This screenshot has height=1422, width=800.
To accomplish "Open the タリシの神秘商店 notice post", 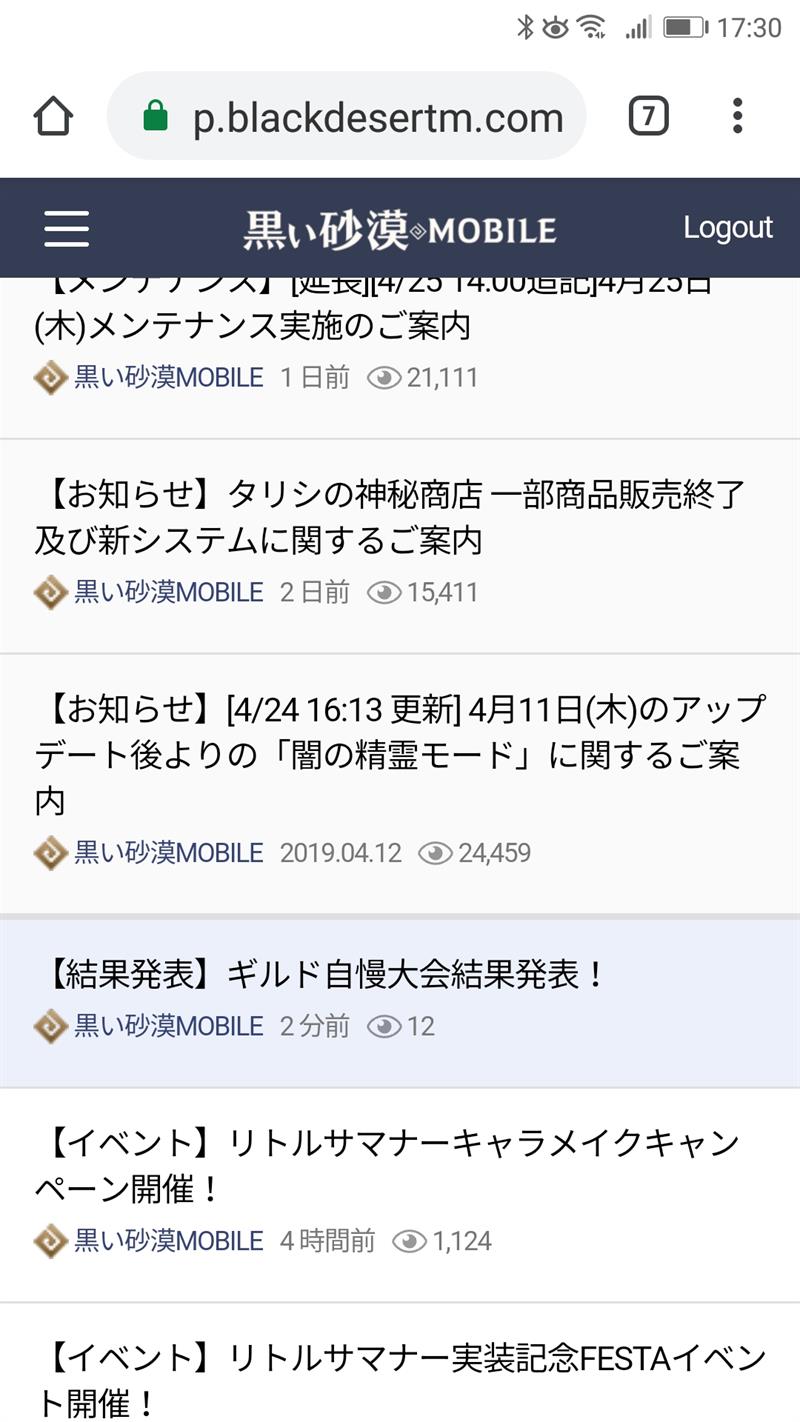I will [390, 517].
